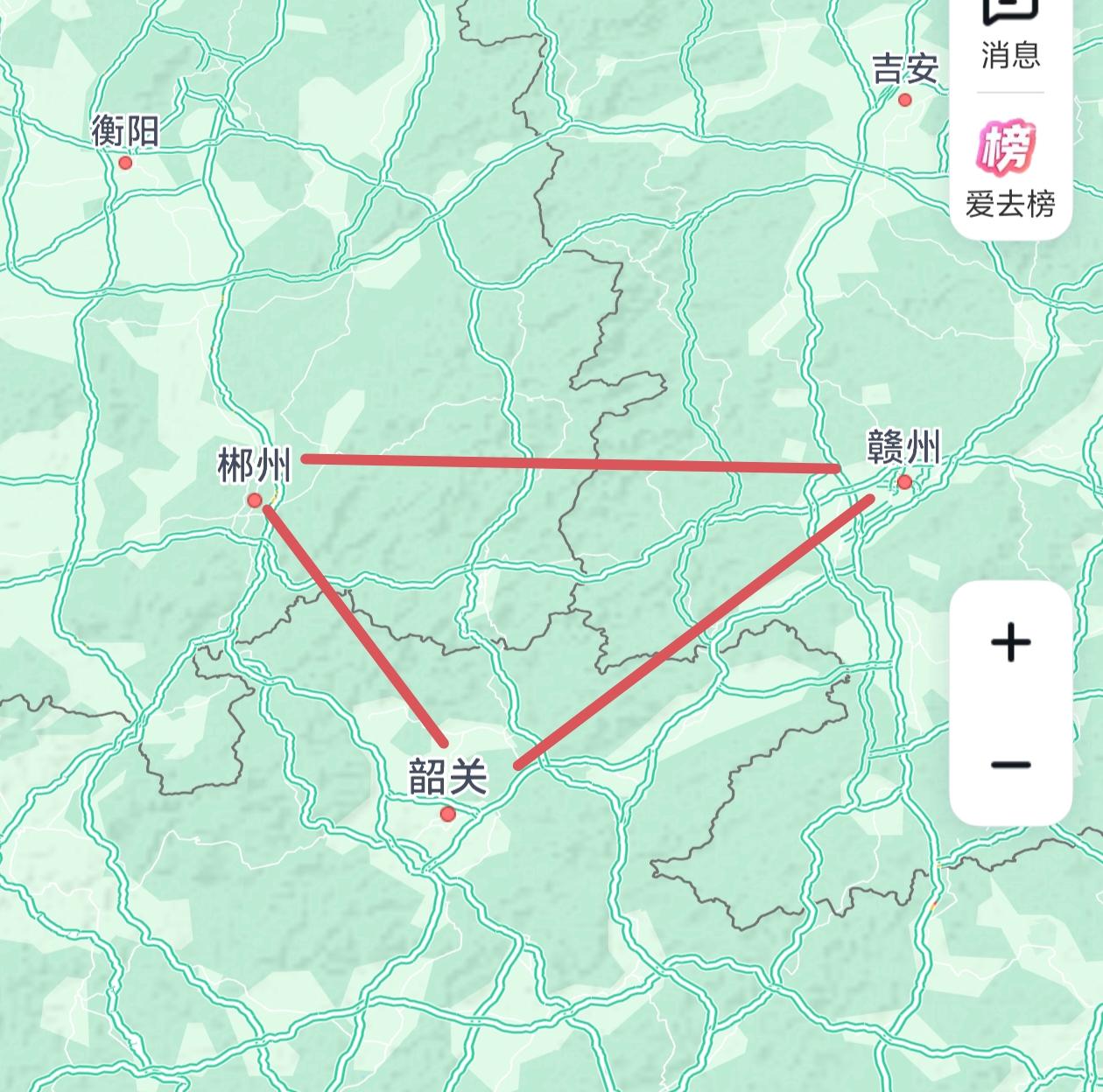Open the 消息 messages button
The width and height of the screenshot is (1103, 1092).
click(1010, 35)
